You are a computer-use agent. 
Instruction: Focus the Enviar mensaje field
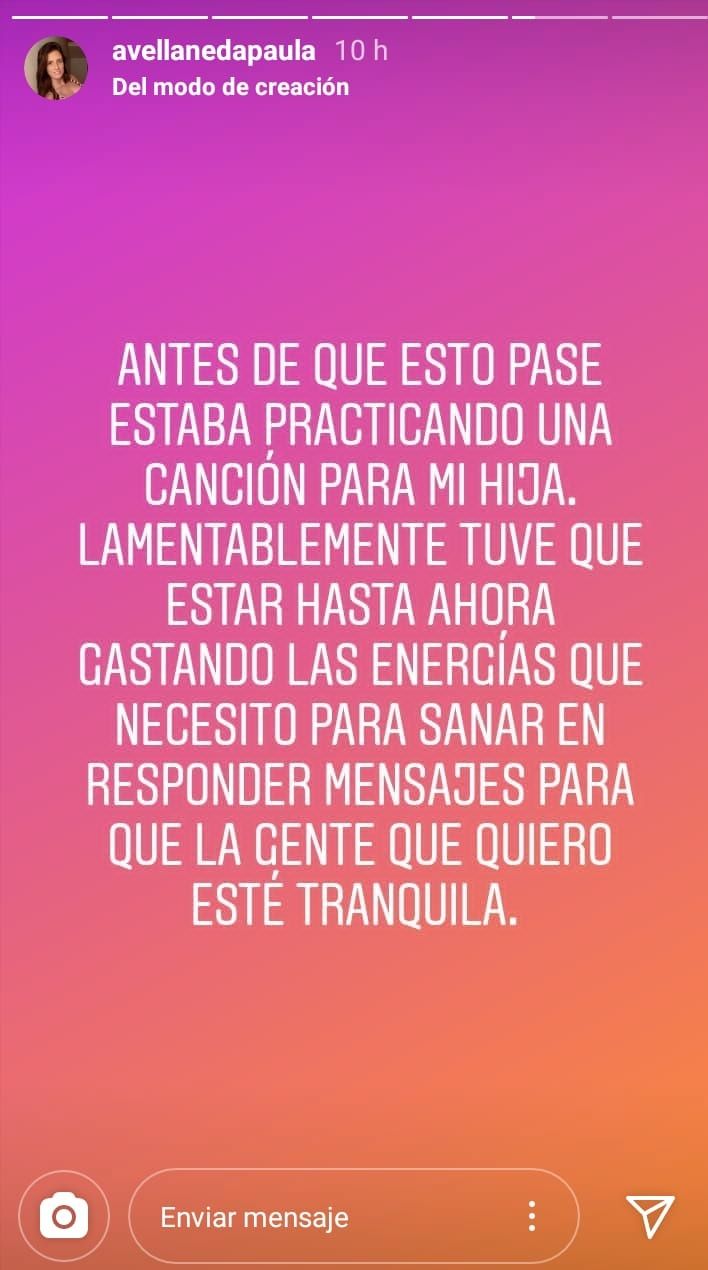tap(320, 1217)
